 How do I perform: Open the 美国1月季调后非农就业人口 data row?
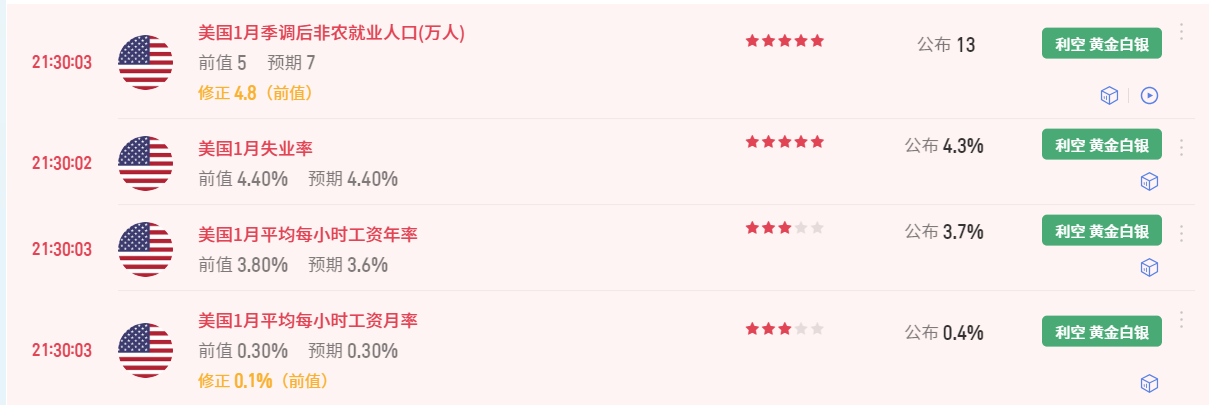[331, 33]
